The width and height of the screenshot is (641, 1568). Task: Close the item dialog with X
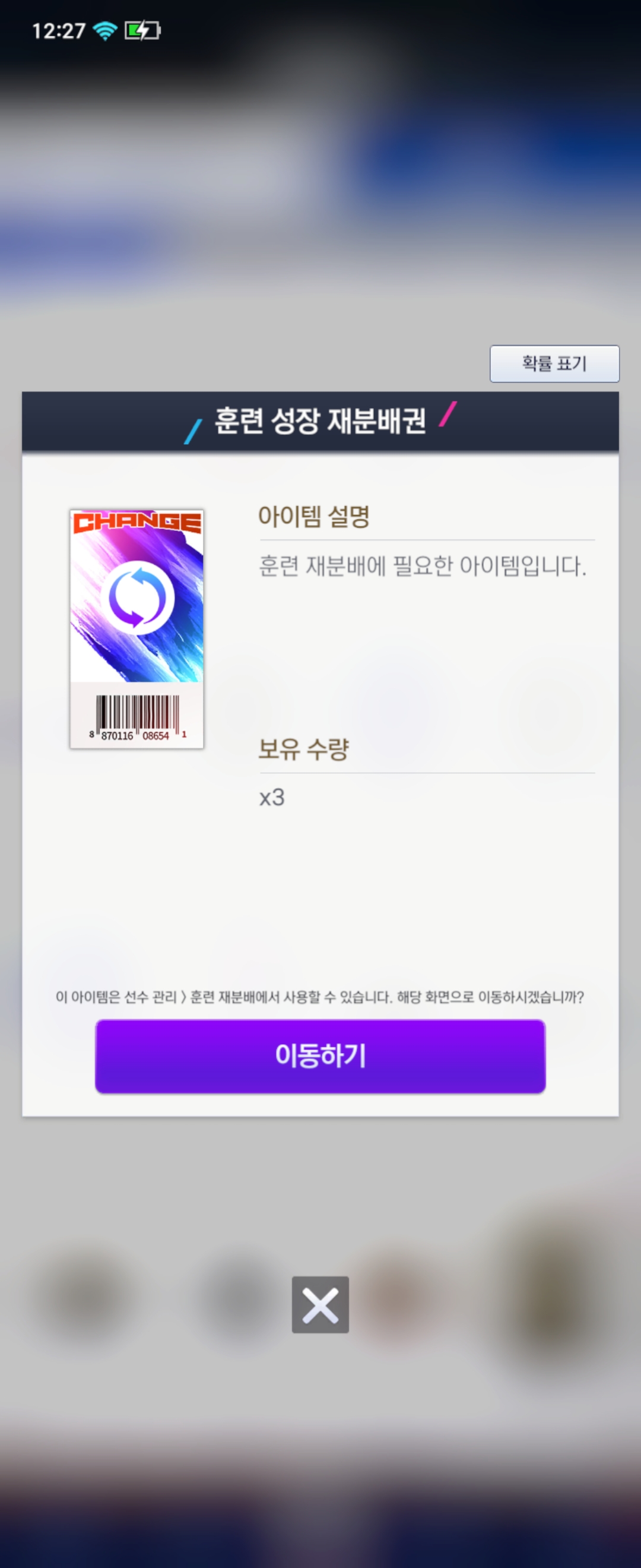(x=320, y=1304)
